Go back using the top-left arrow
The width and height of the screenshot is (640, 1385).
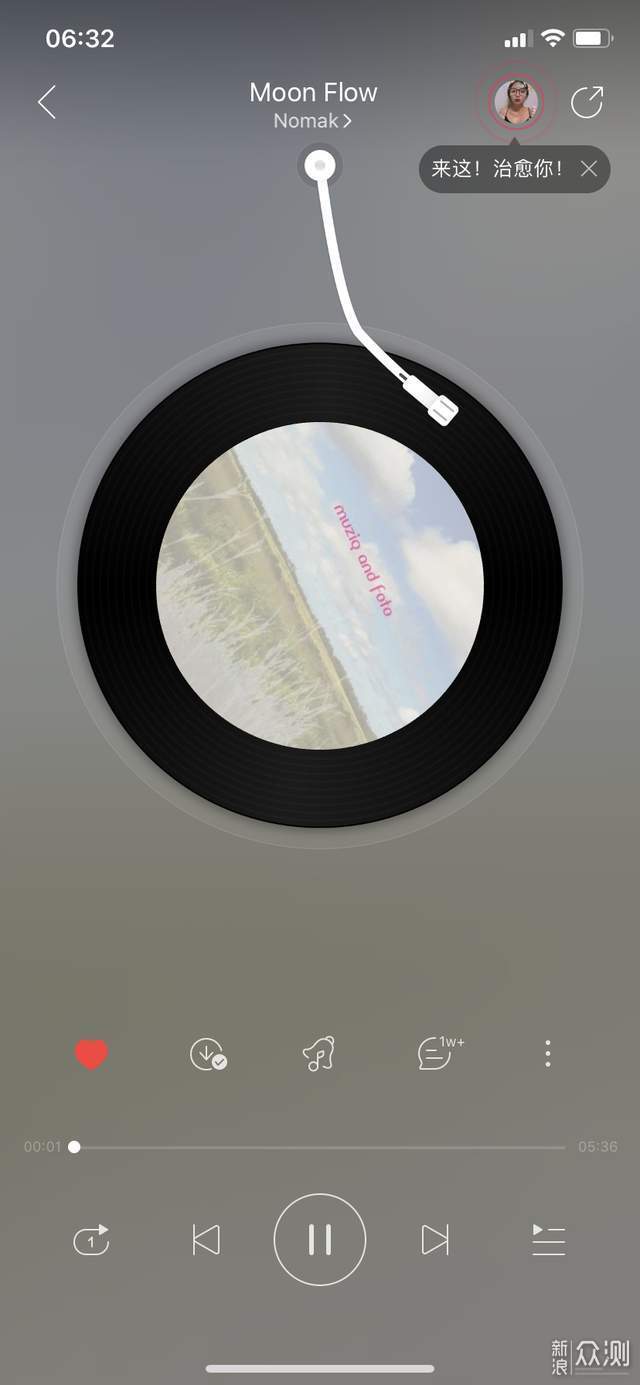[x=46, y=102]
